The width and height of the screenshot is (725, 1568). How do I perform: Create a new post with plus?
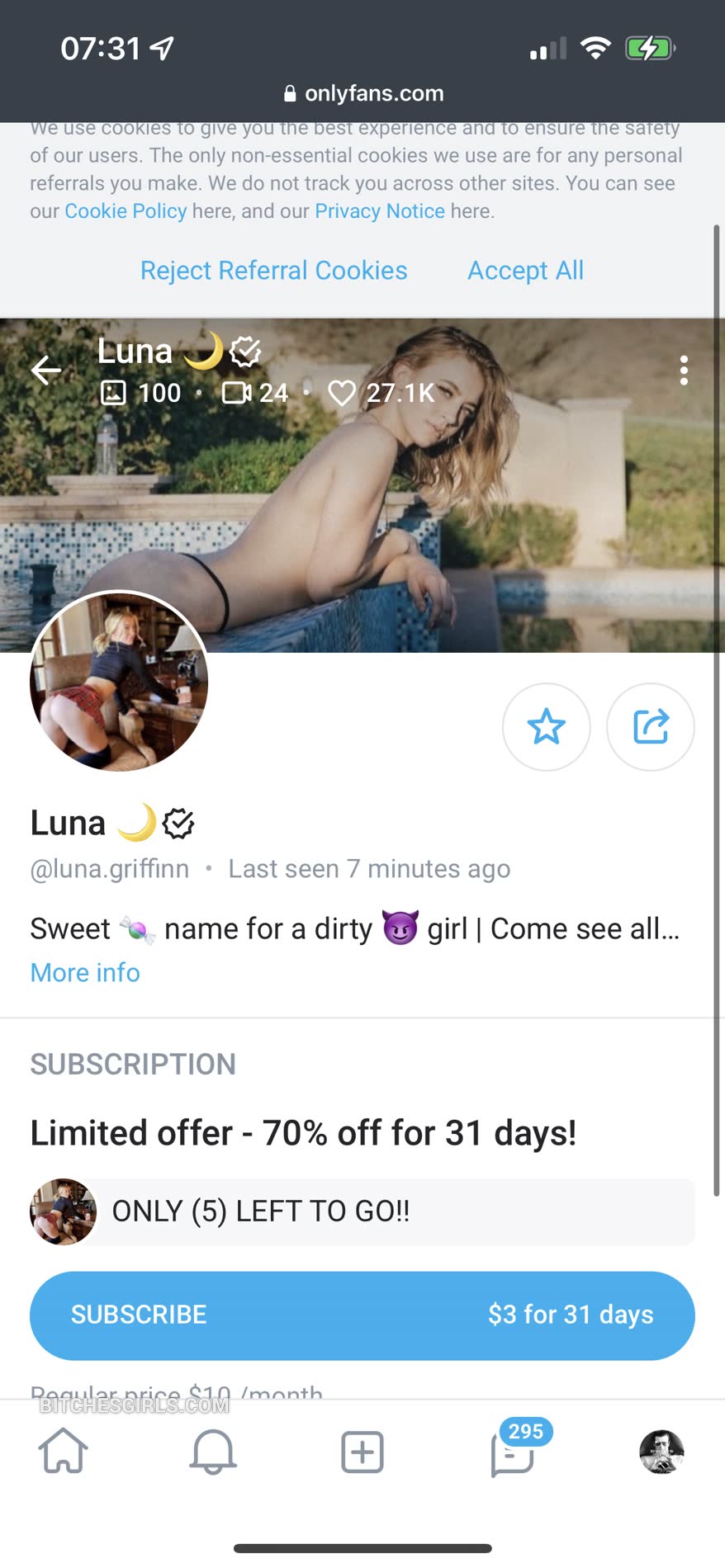(362, 1452)
